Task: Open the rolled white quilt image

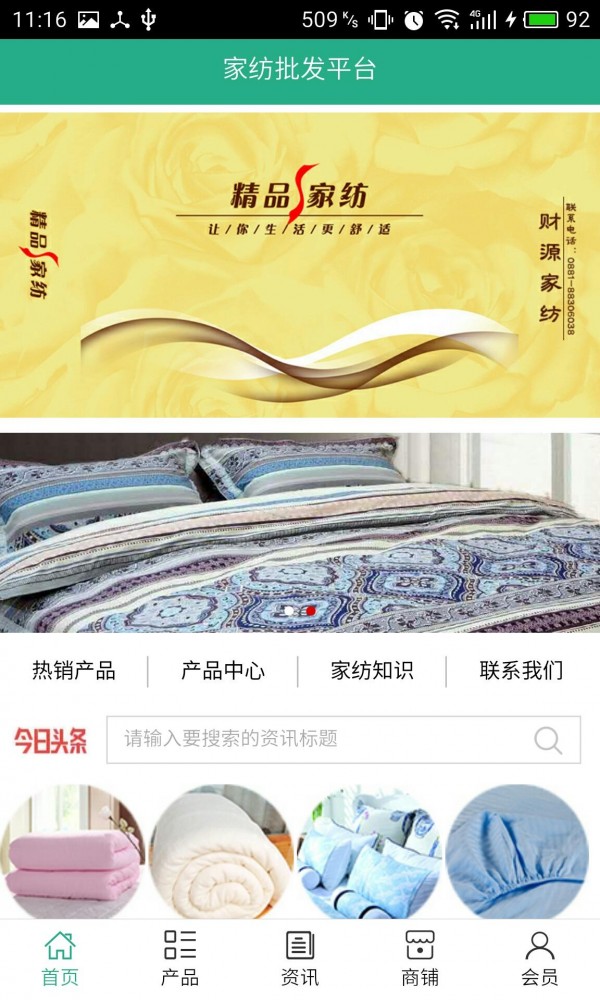Action: (223, 851)
